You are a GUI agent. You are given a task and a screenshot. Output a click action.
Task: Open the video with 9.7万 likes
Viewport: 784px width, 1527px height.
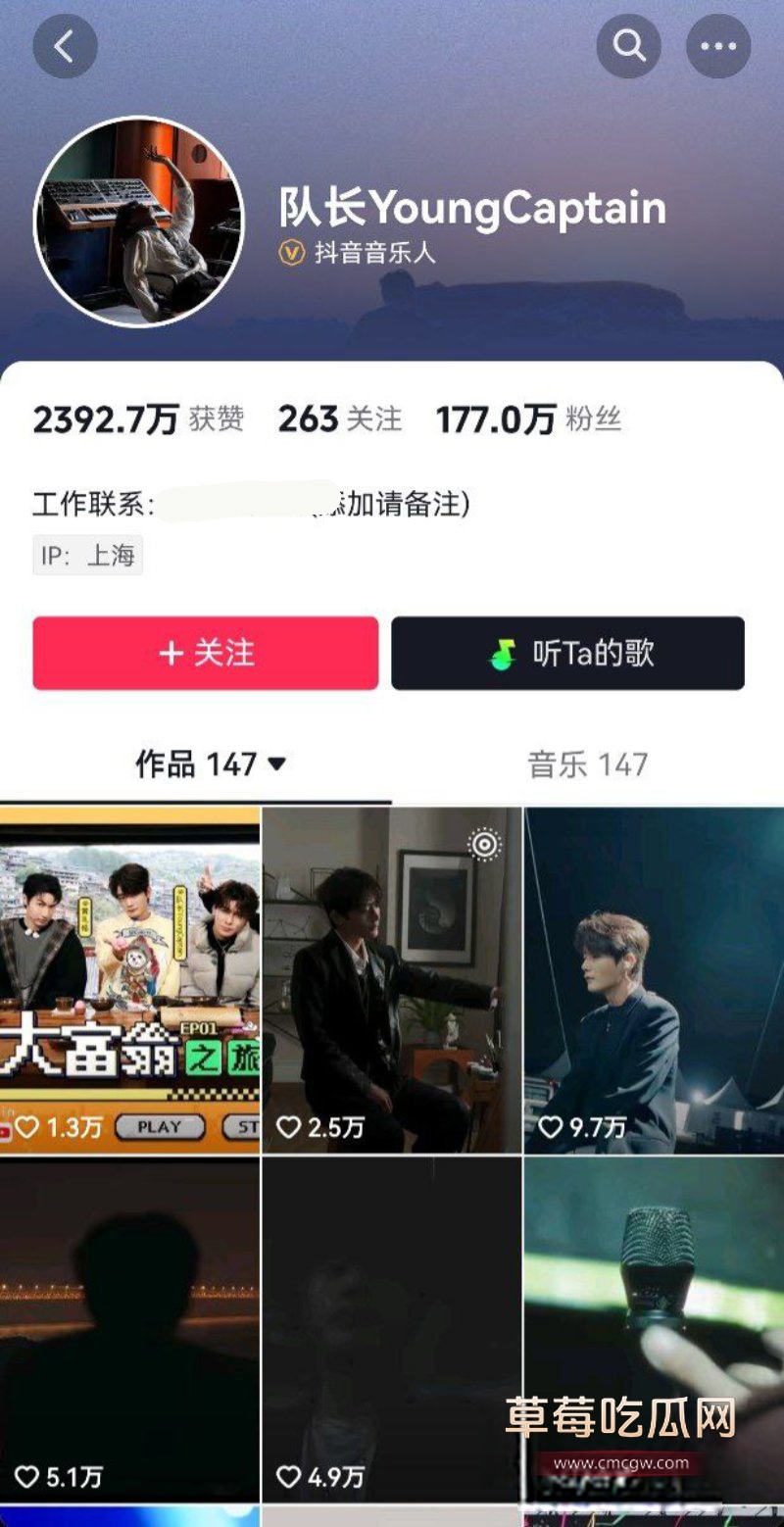(654, 980)
